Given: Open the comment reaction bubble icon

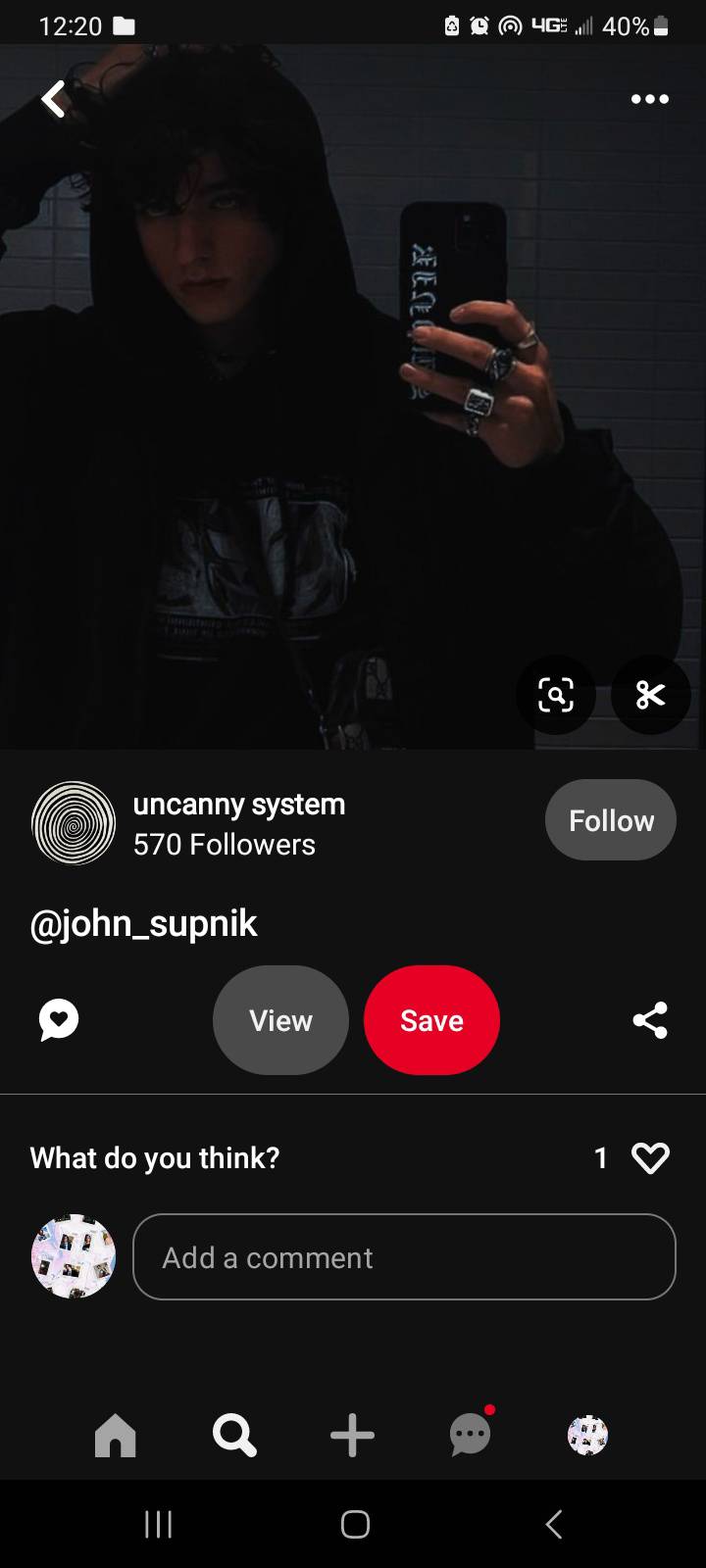Looking at the screenshot, I should [x=59, y=1020].
